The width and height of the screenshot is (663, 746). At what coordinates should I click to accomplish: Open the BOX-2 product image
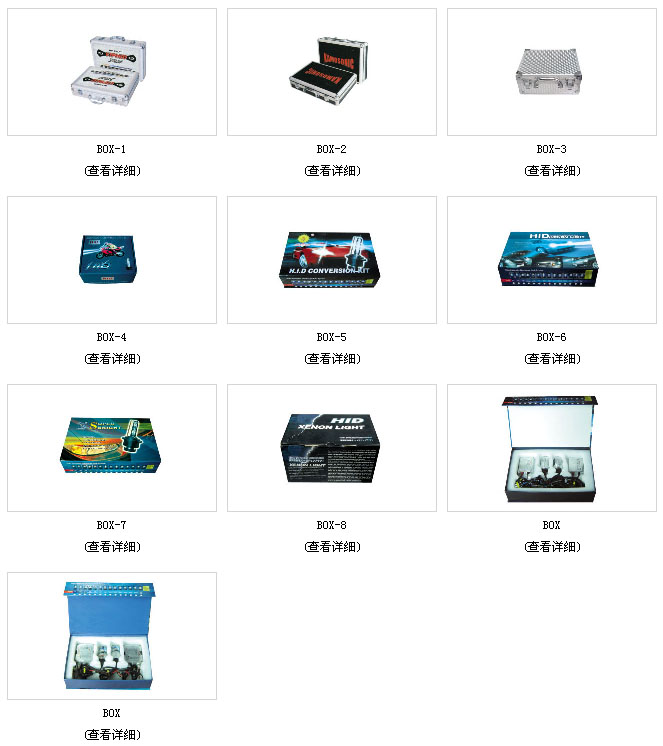coord(332,72)
